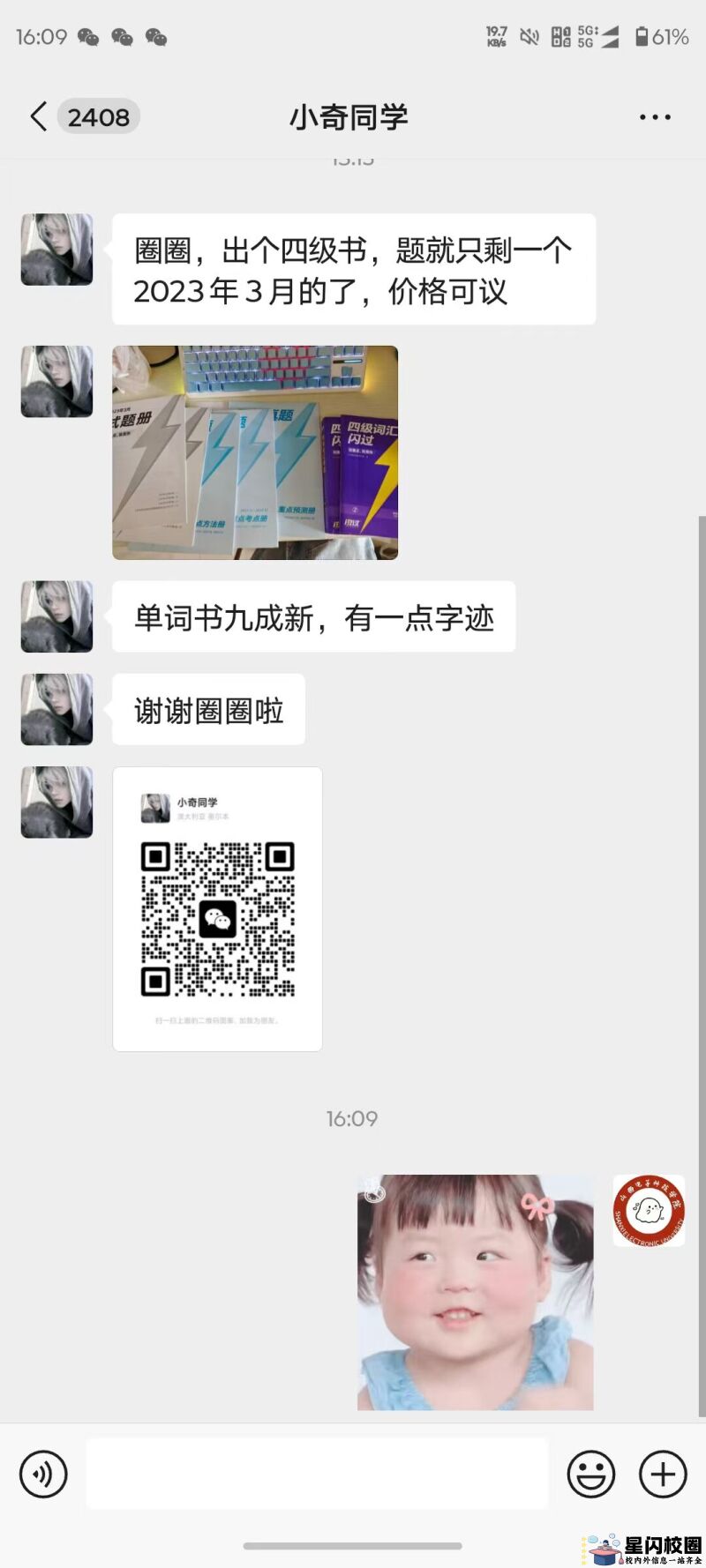Open the photo of the CET-4 books
Image resolution: width=706 pixels, height=1568 pixels.
pos(255,452)
